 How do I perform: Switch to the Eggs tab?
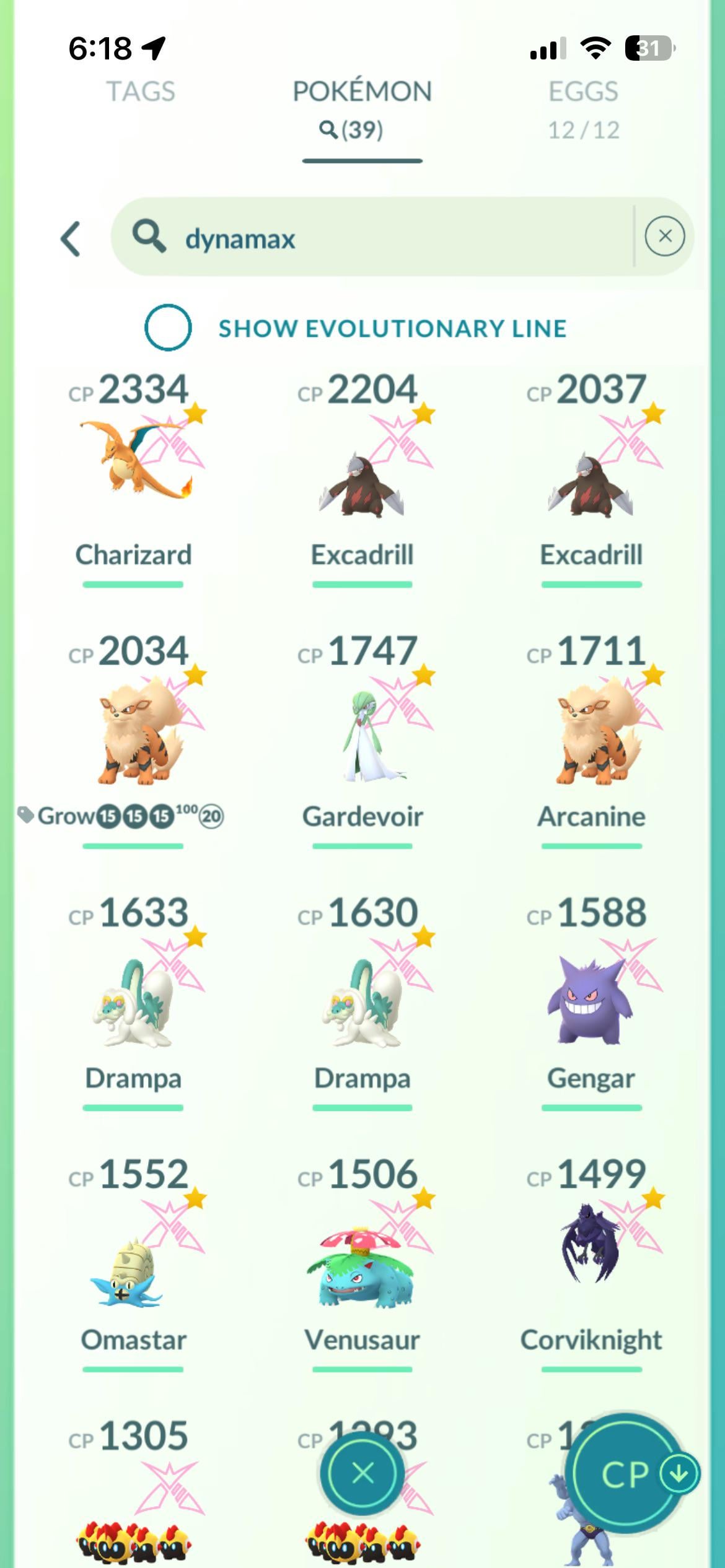[583, 93]
